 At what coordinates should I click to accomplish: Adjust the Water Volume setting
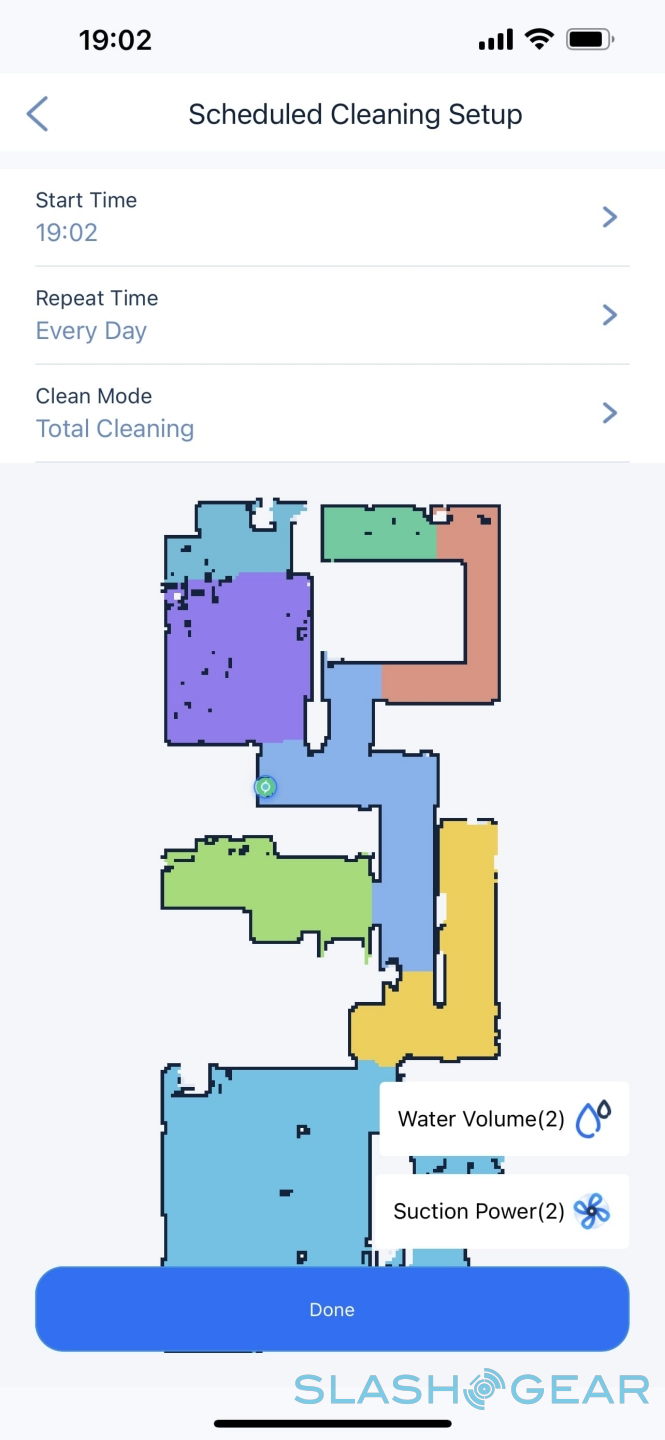click(x=504, y=1119)
